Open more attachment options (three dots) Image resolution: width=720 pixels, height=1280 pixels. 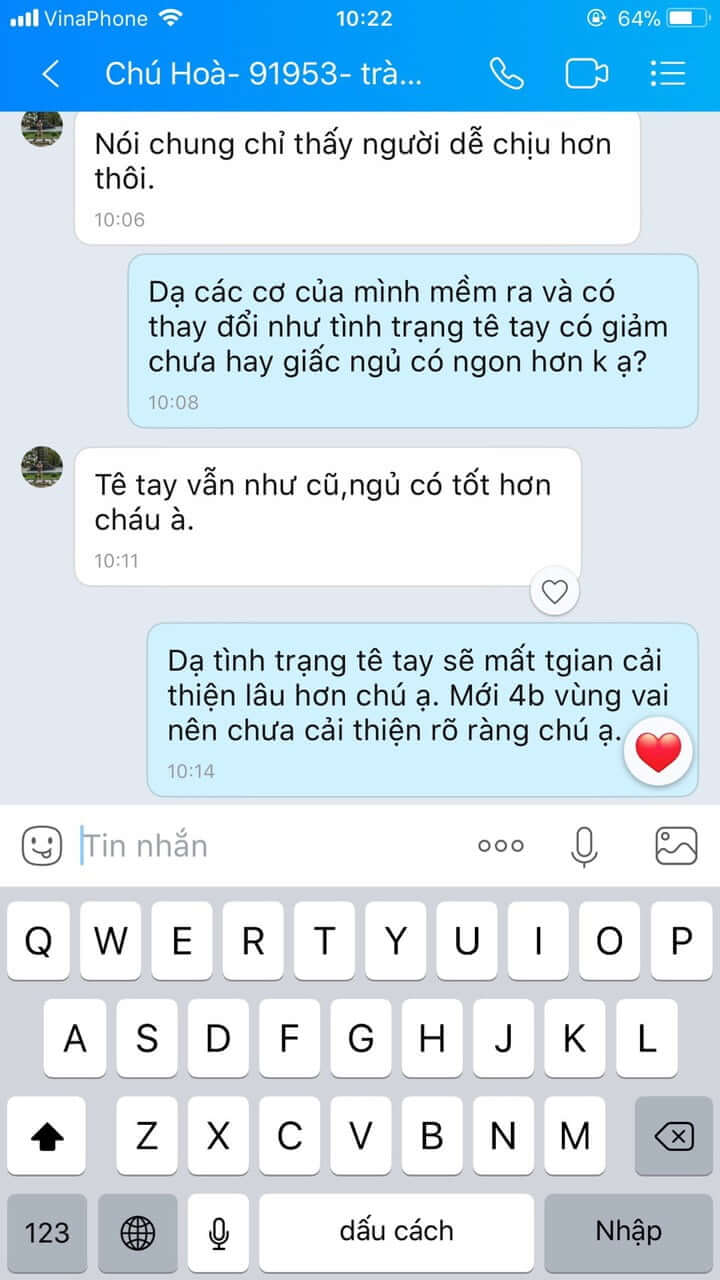(501, 846)
